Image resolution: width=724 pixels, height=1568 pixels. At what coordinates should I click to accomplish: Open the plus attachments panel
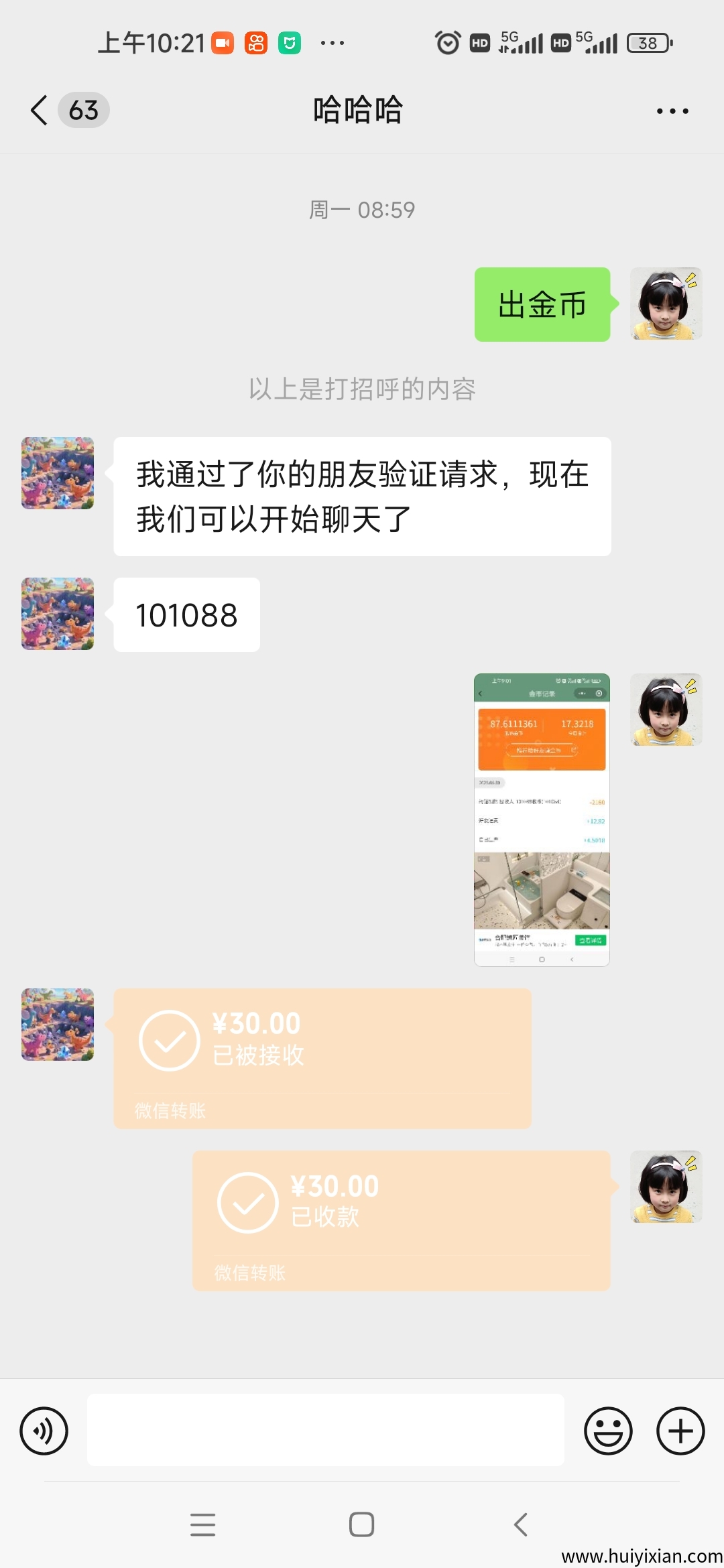click(x=680, y=1431)
